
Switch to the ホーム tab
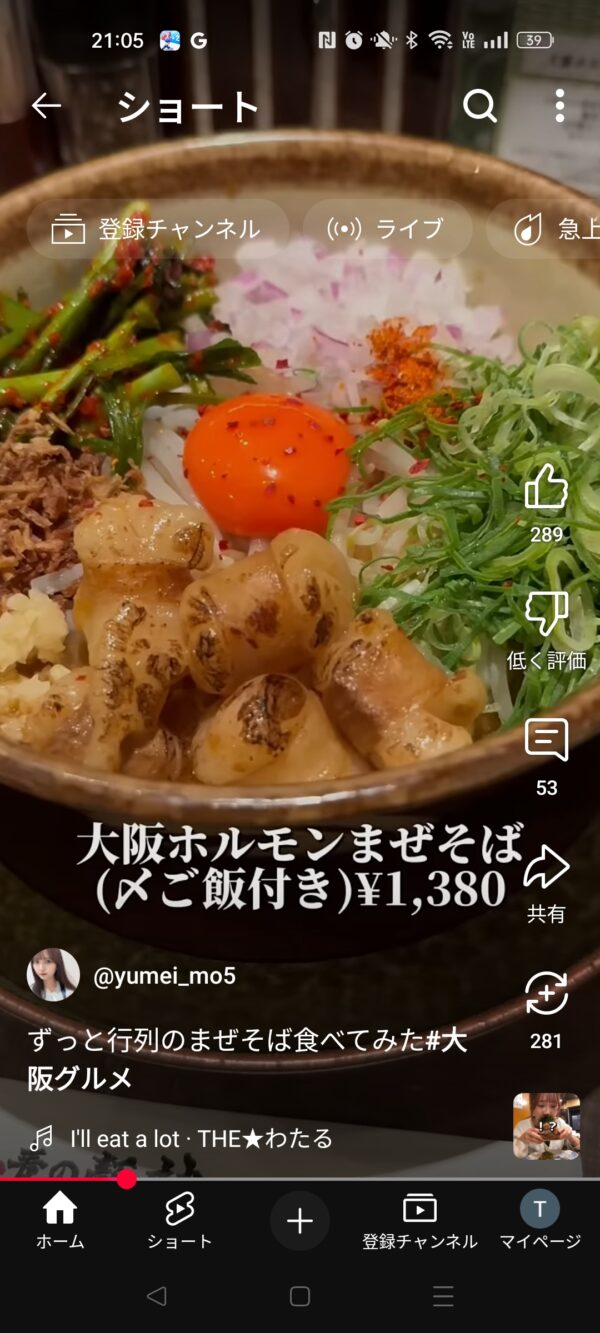click(60, 1222)
